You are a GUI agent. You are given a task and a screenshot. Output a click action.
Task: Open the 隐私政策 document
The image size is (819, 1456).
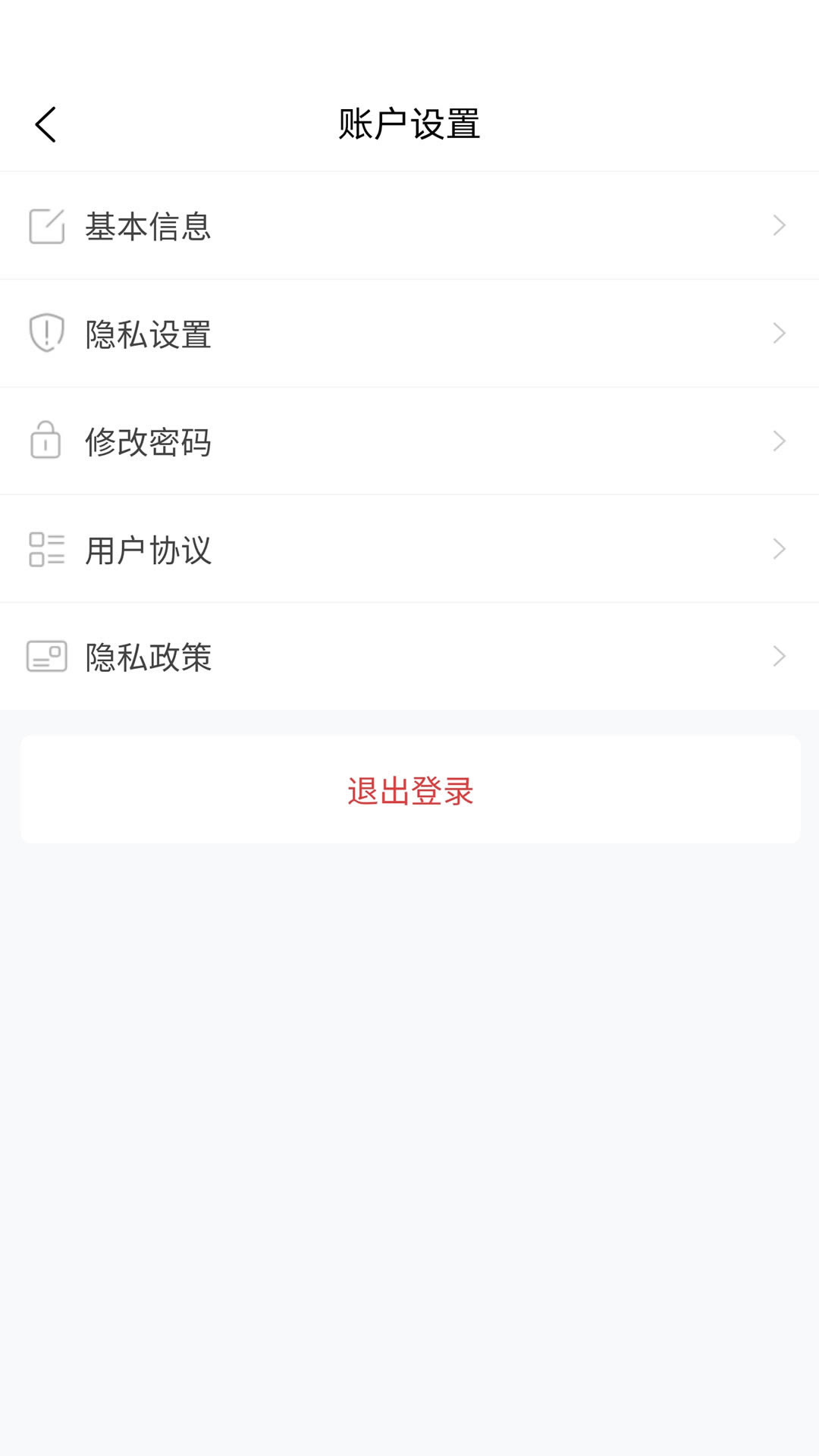pyautogui.click(x=409, y=656)
